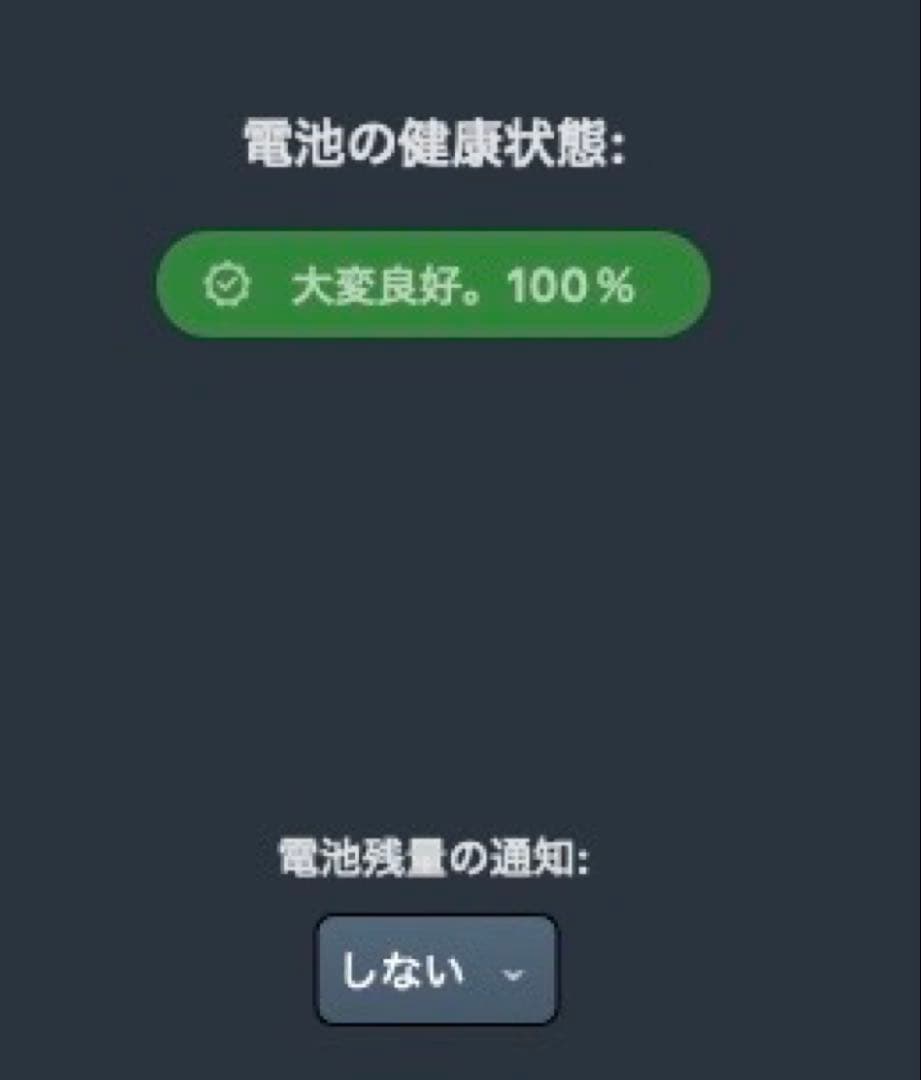Toggle the battery level notification setting
This screenshot has width=921, height=1080.
pos(435,967)
